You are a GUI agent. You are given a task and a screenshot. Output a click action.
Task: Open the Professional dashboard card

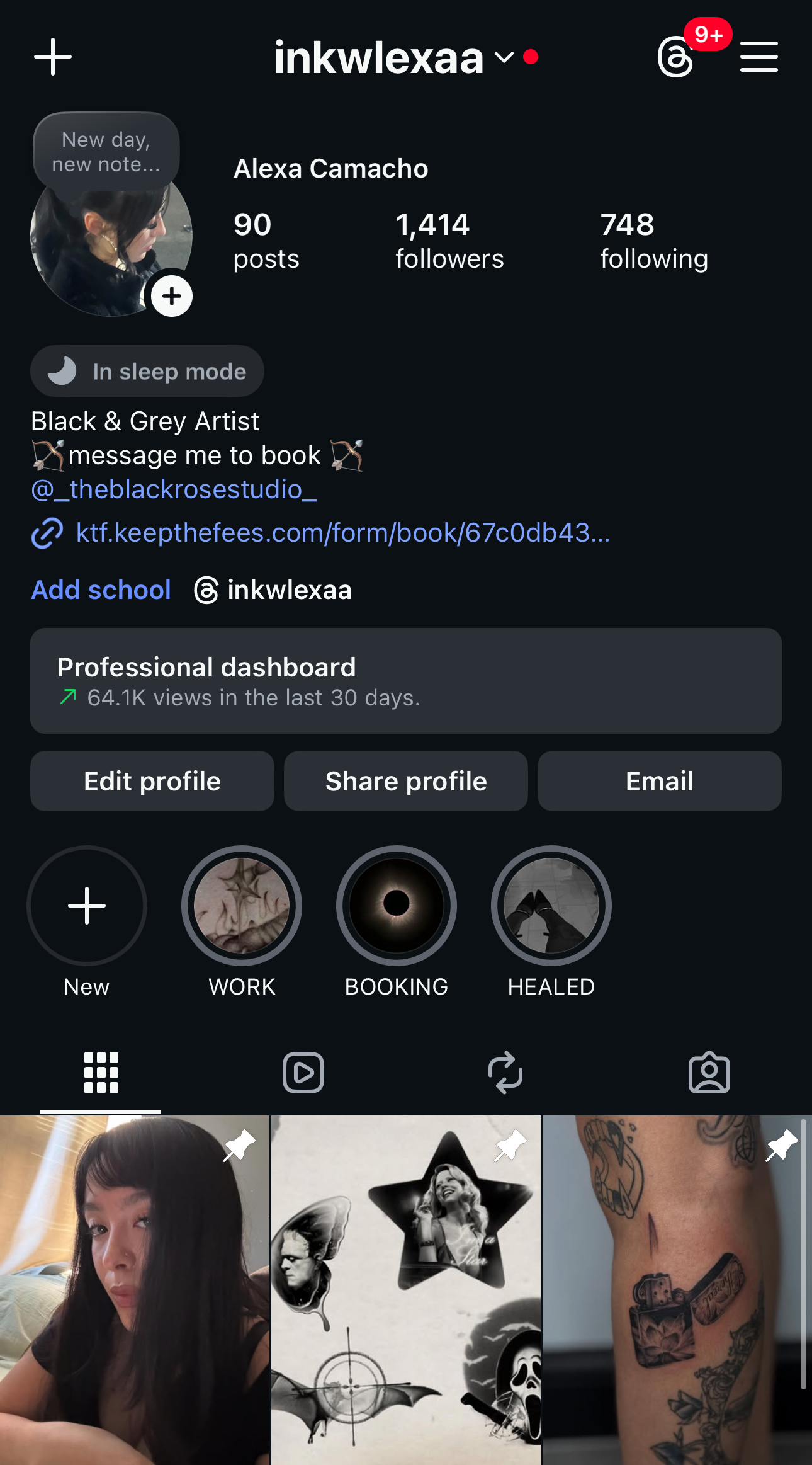point(406,681)
